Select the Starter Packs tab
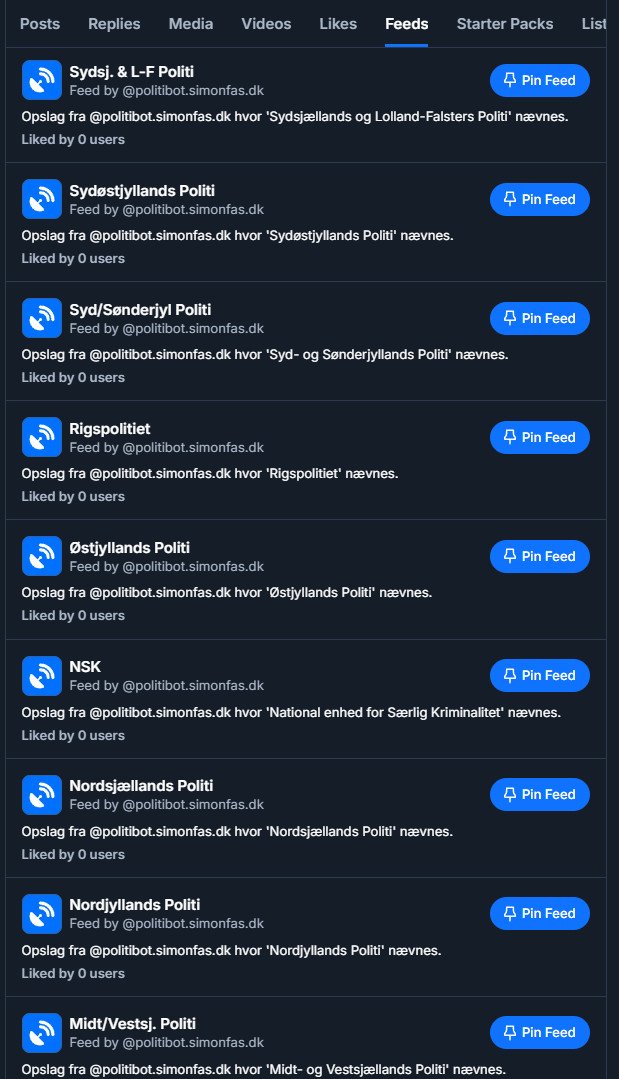This screenshot has height=1079, width=619. 504,24
